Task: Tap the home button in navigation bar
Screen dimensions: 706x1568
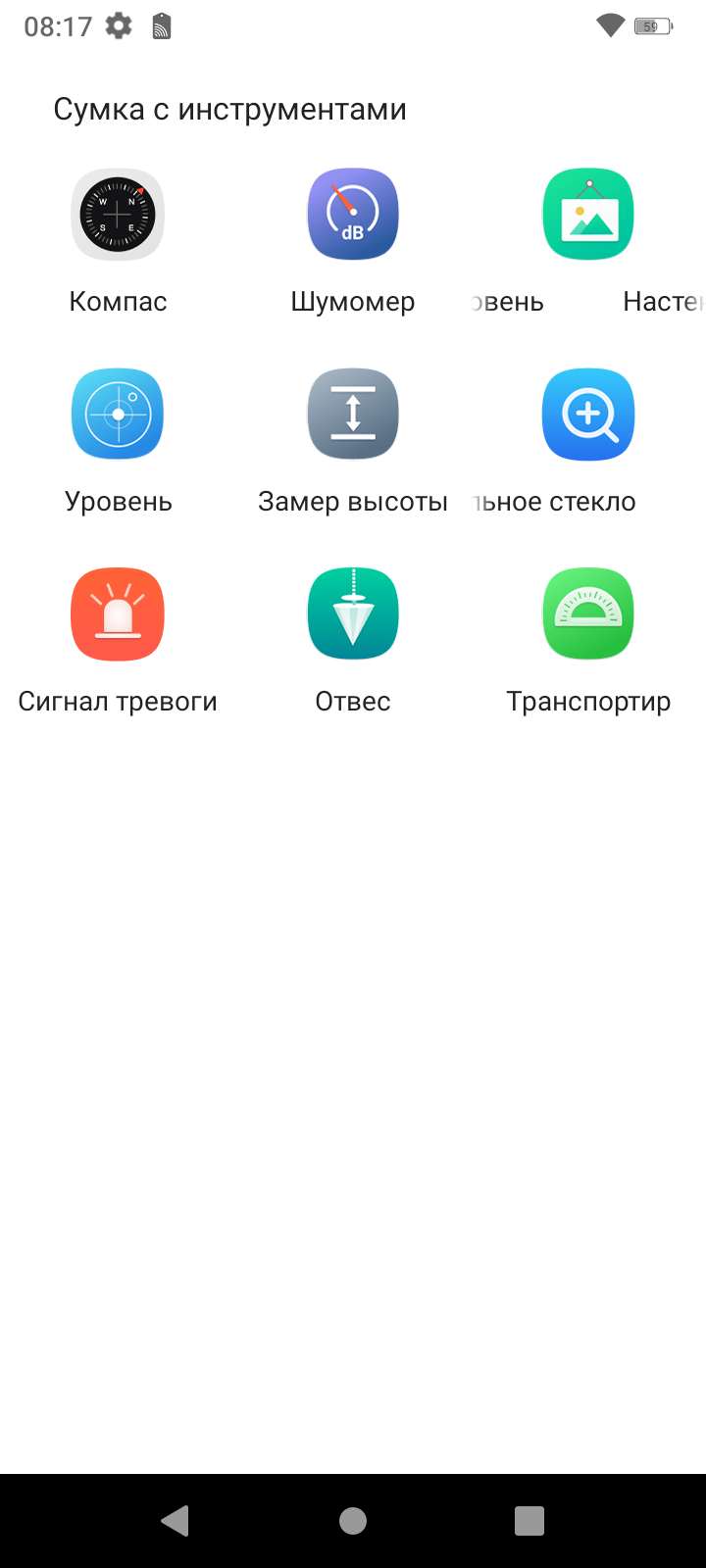Action: point(353,1520)
